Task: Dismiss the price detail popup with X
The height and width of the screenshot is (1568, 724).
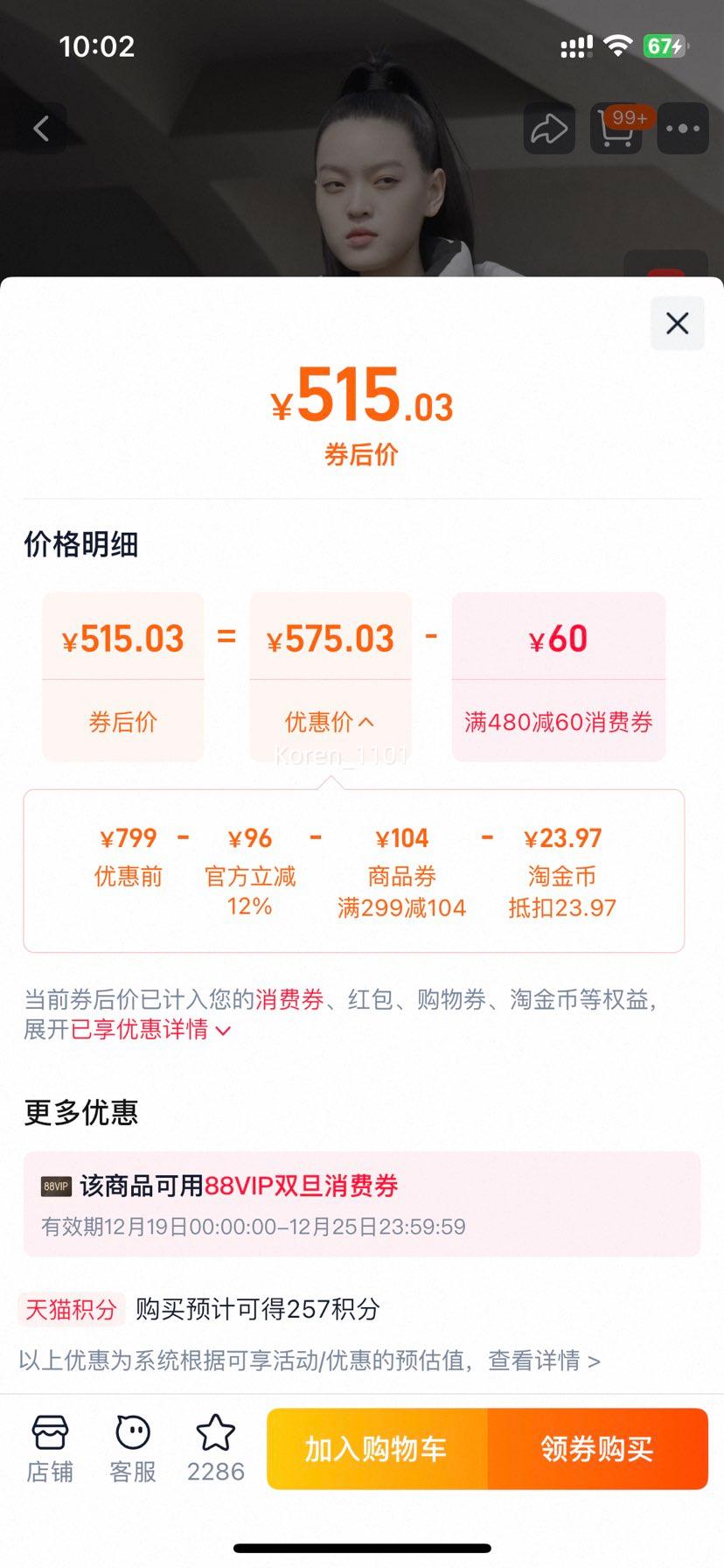Action: pyautogui.click(x=677, y=323)
